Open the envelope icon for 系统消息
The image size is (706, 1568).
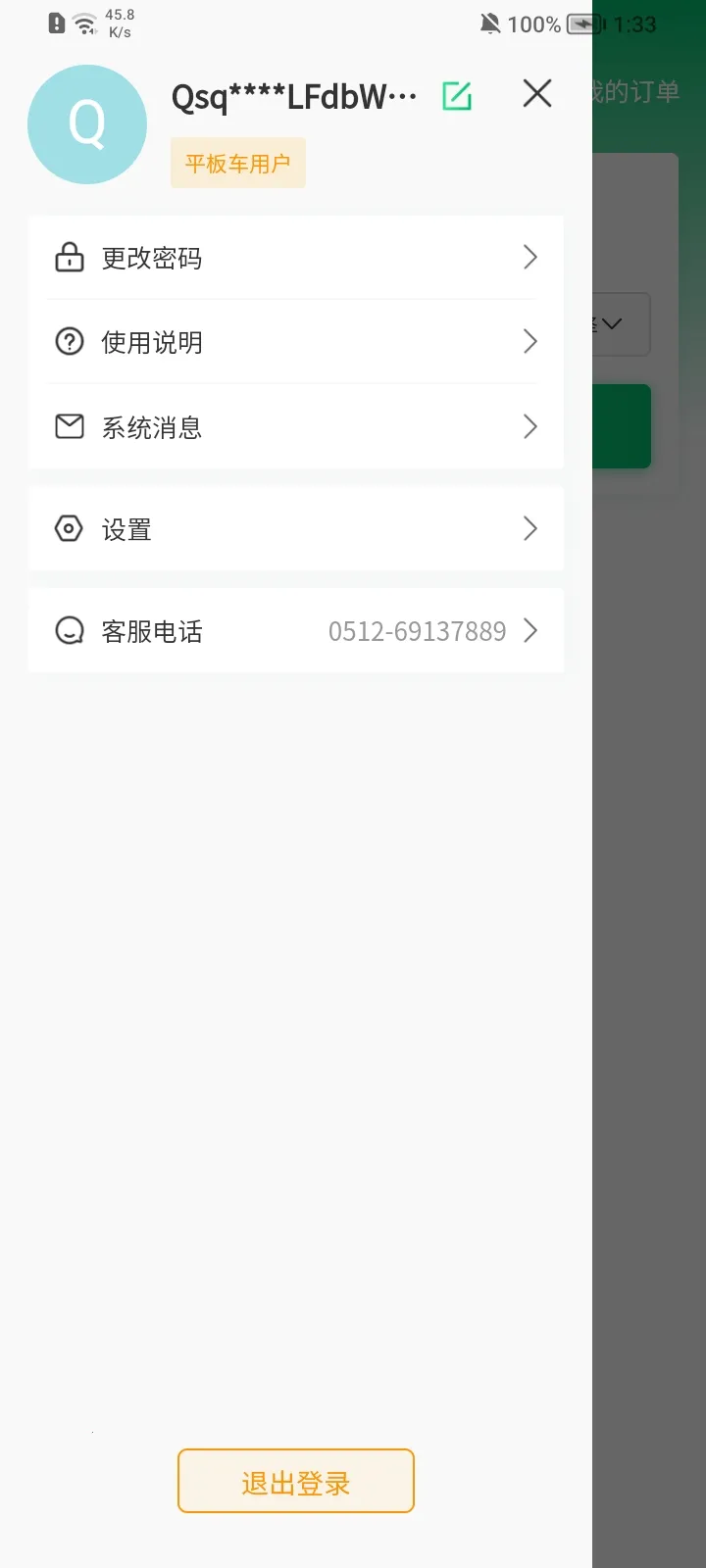coord(69,426)
